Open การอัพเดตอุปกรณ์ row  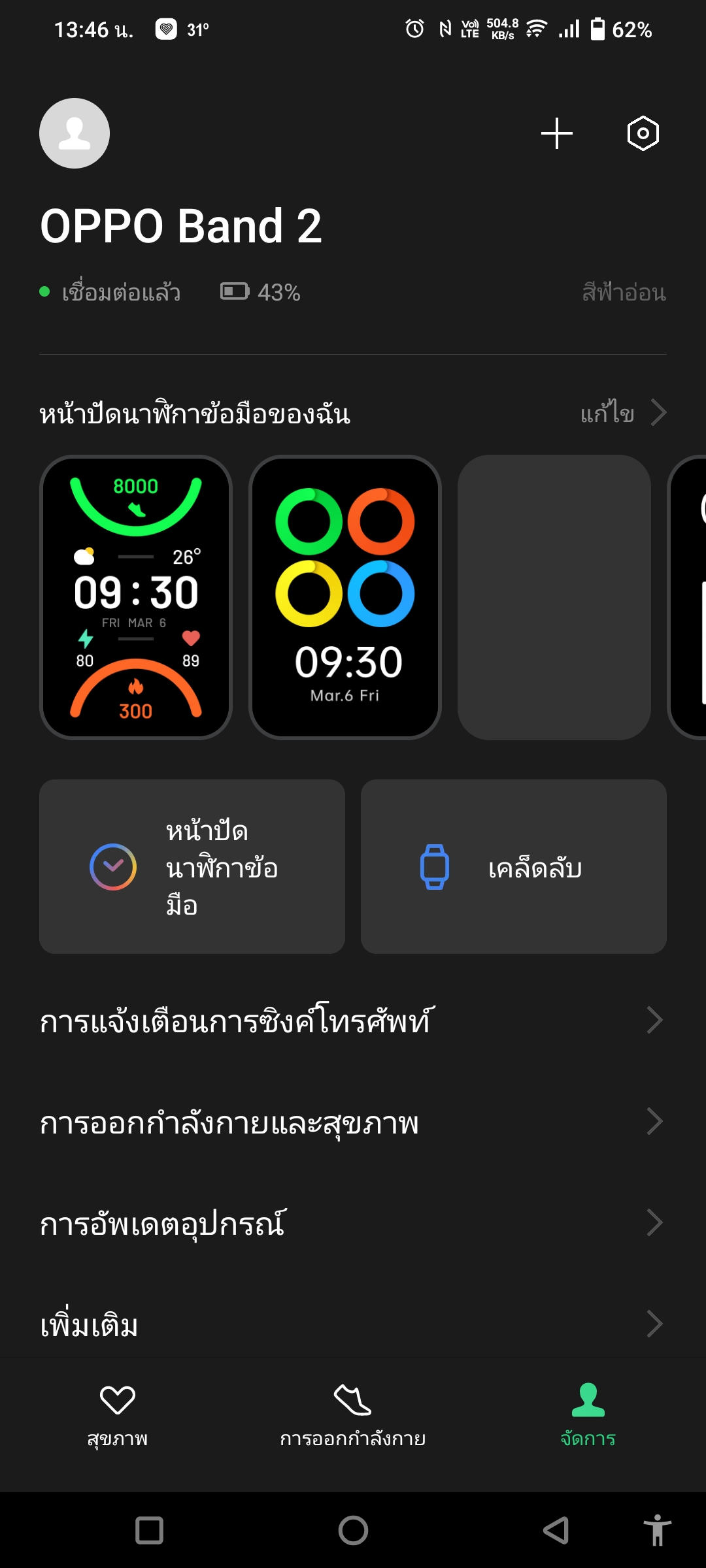pos(353,1223)
